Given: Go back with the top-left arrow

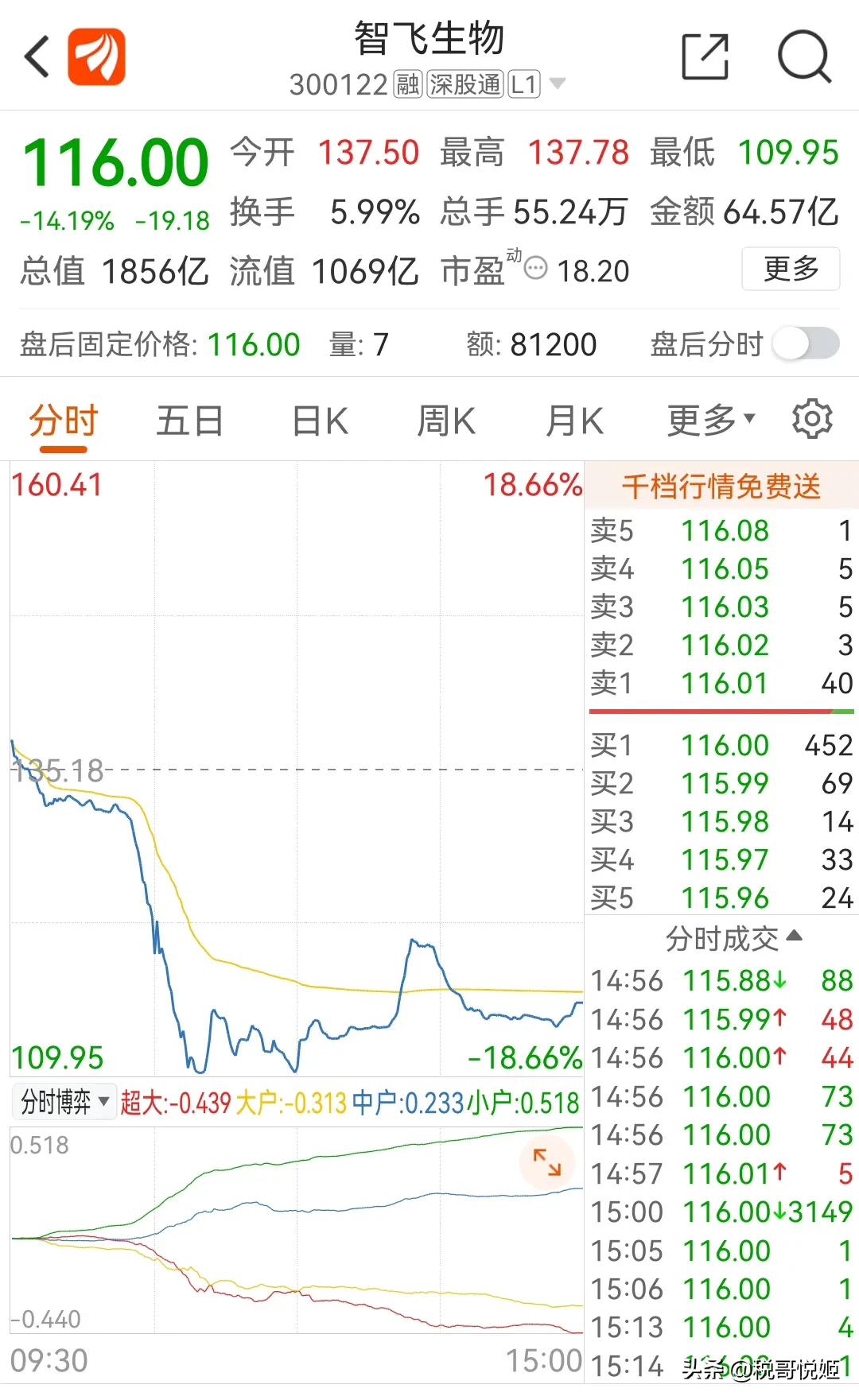Looking at the screenshot, I should click(x=37, y=56).
